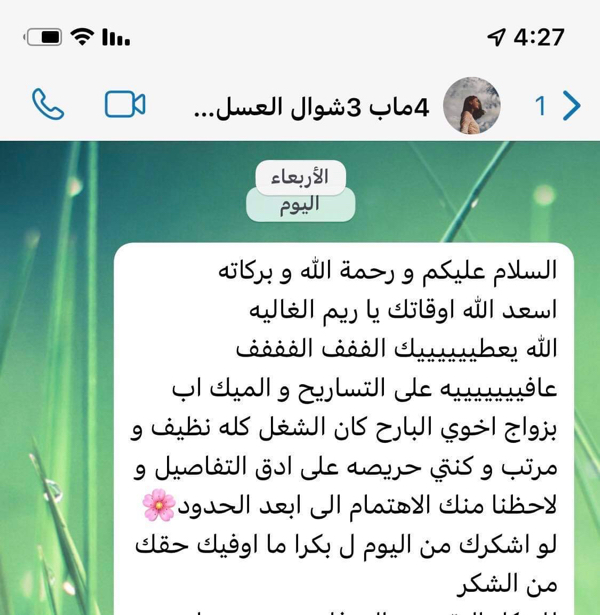Start a video call
This screenshot has width=600, height=615.
(125, 104)
